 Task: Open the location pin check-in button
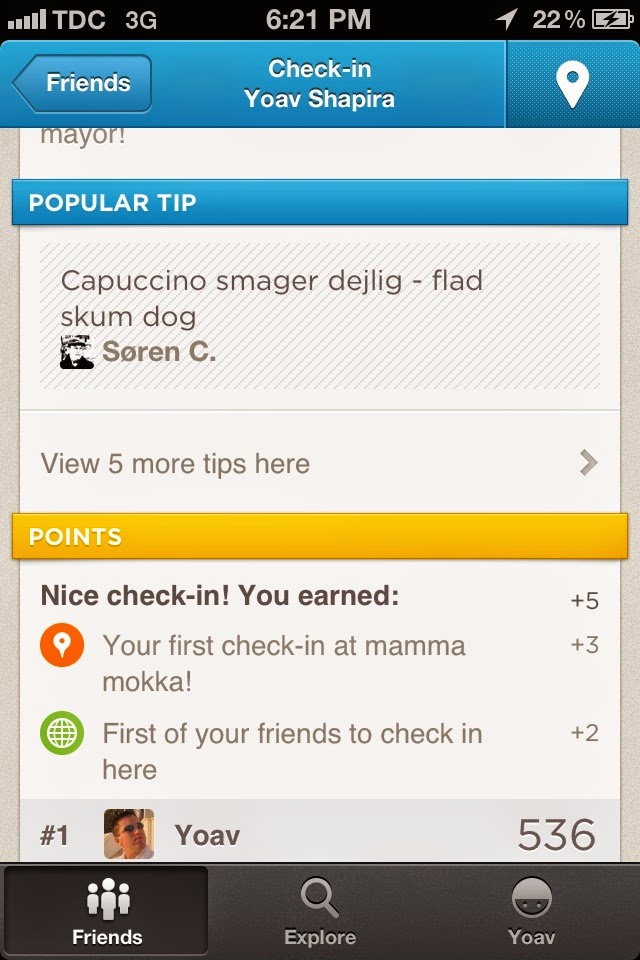572,85
